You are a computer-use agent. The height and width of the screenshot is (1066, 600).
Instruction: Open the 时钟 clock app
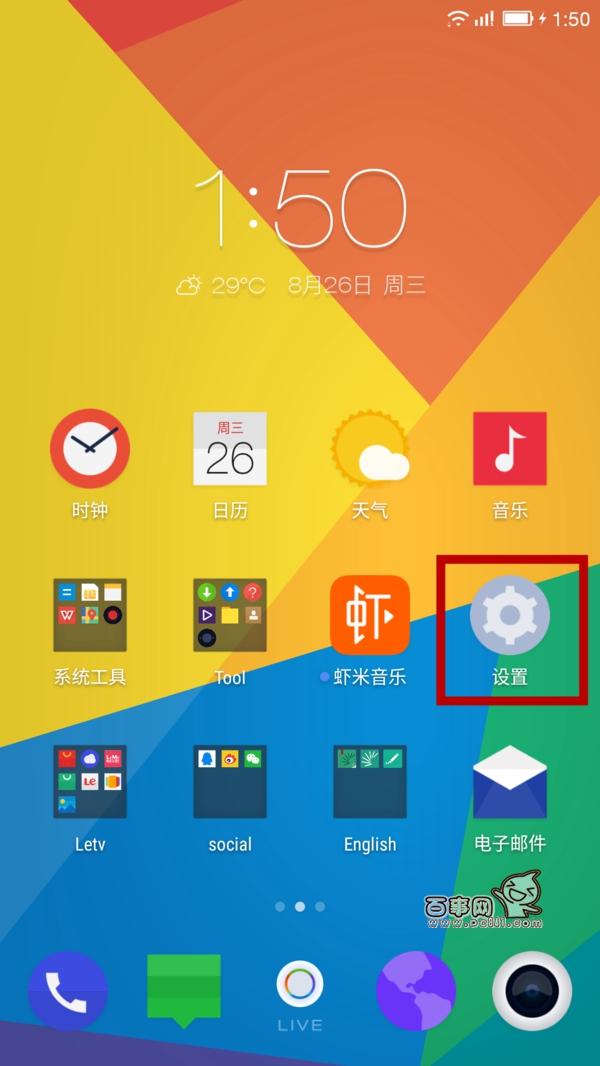[x=90, y=448]
